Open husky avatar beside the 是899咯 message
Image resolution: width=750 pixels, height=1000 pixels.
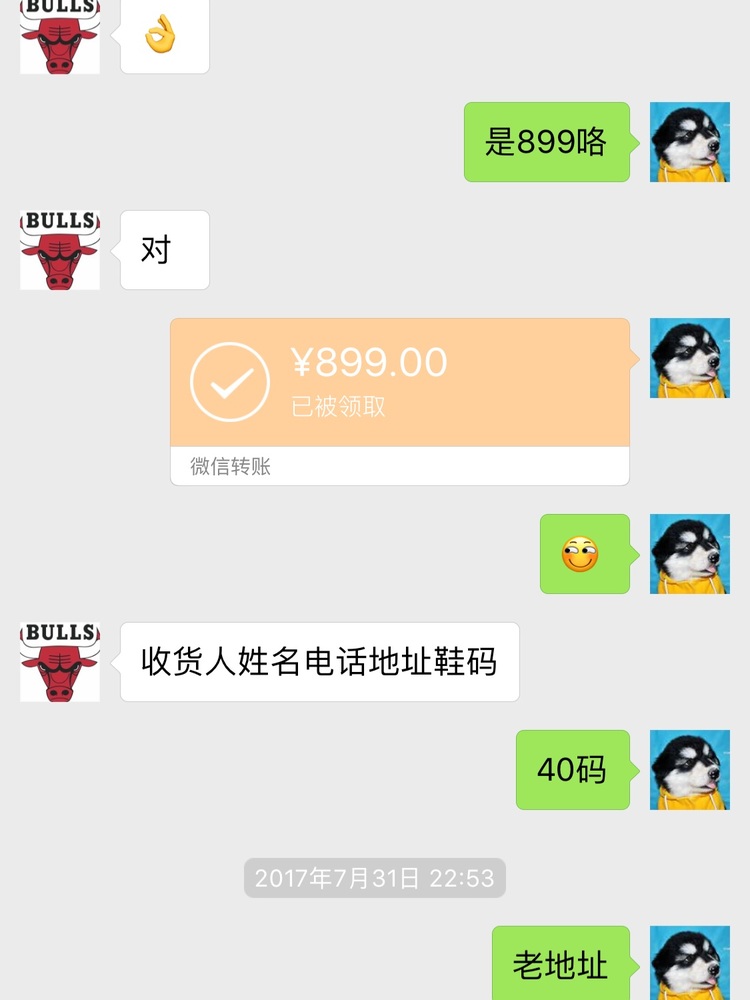(690, 142)
